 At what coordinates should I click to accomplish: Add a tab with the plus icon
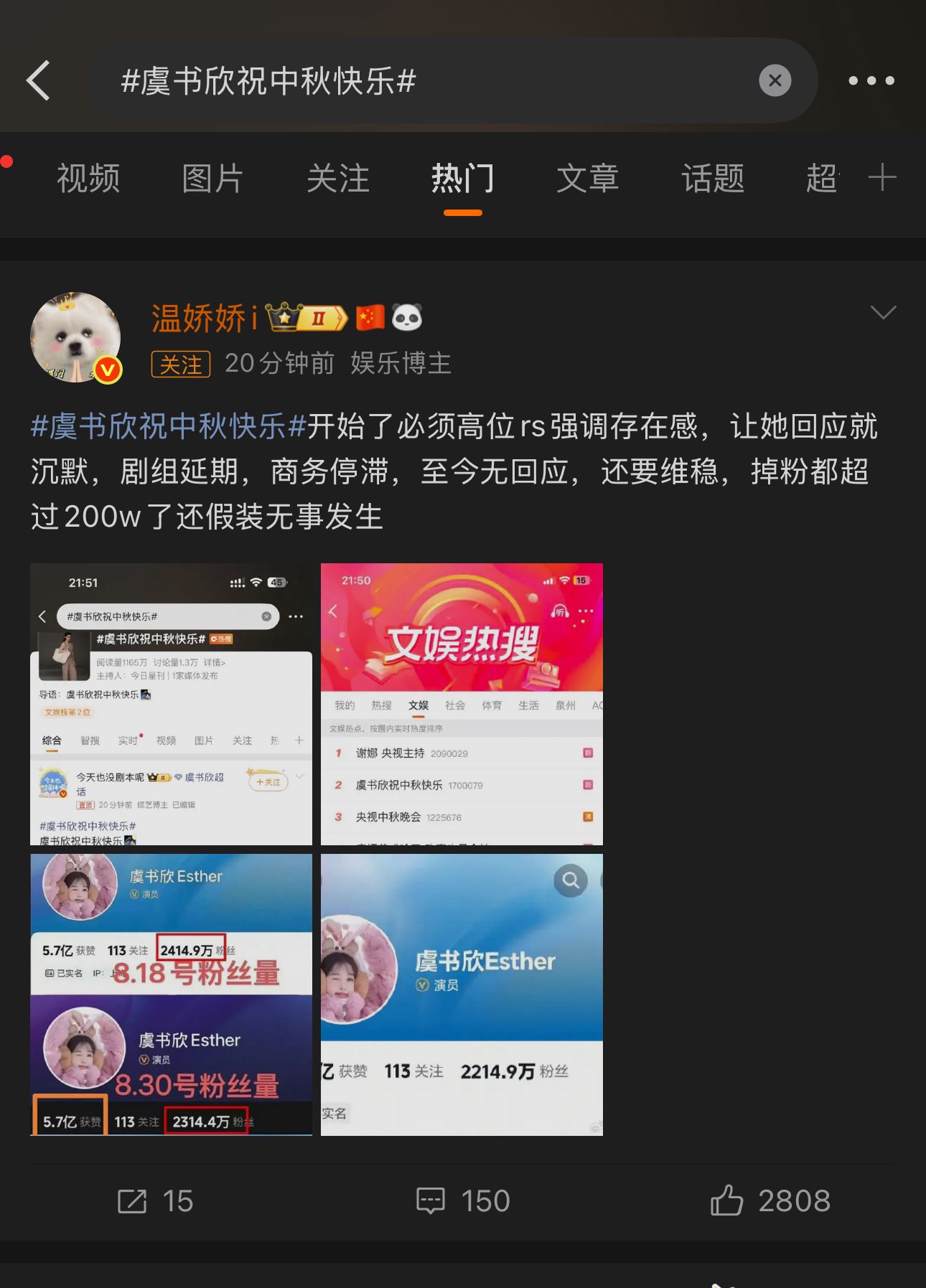882,177
